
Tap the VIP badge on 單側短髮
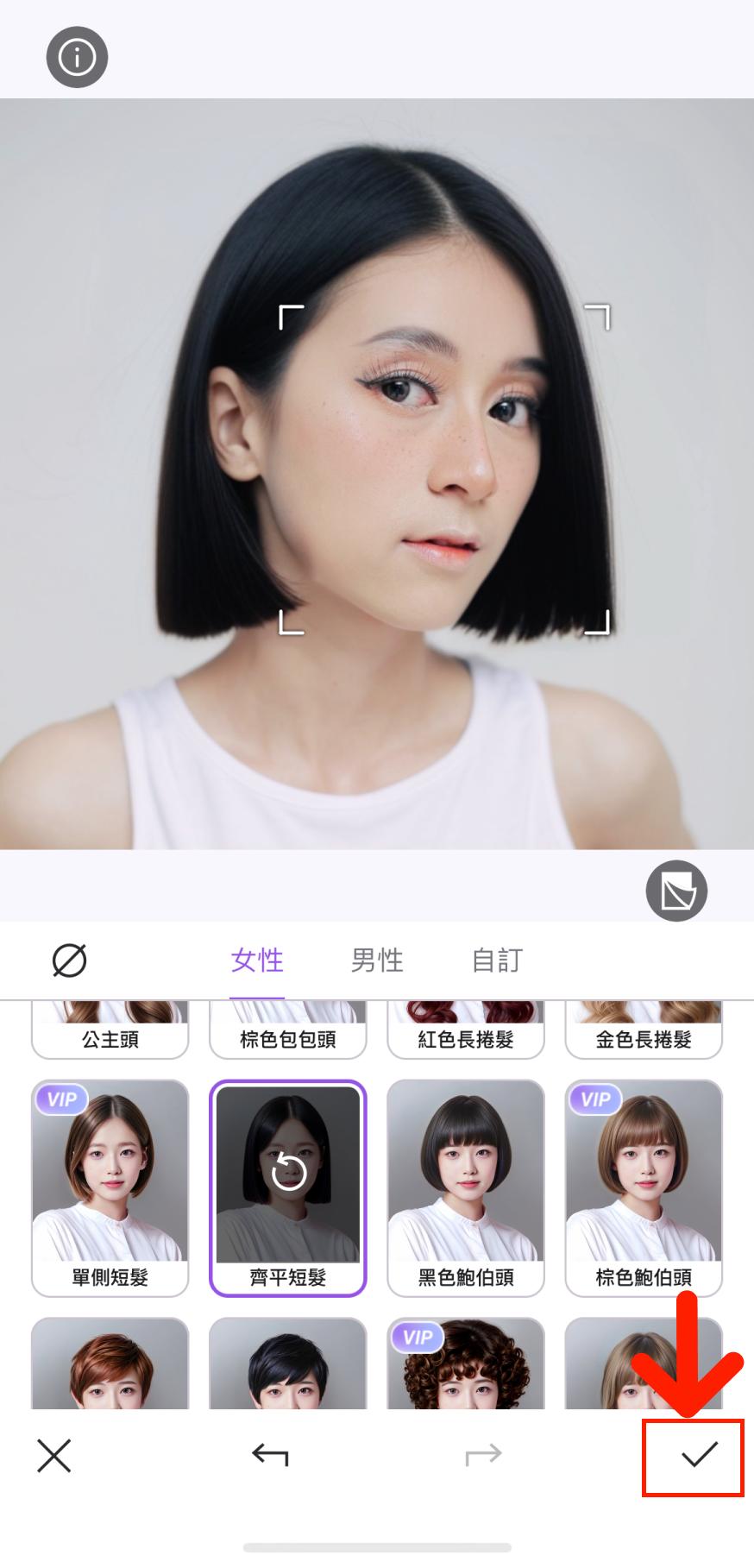pos(62,1099)
